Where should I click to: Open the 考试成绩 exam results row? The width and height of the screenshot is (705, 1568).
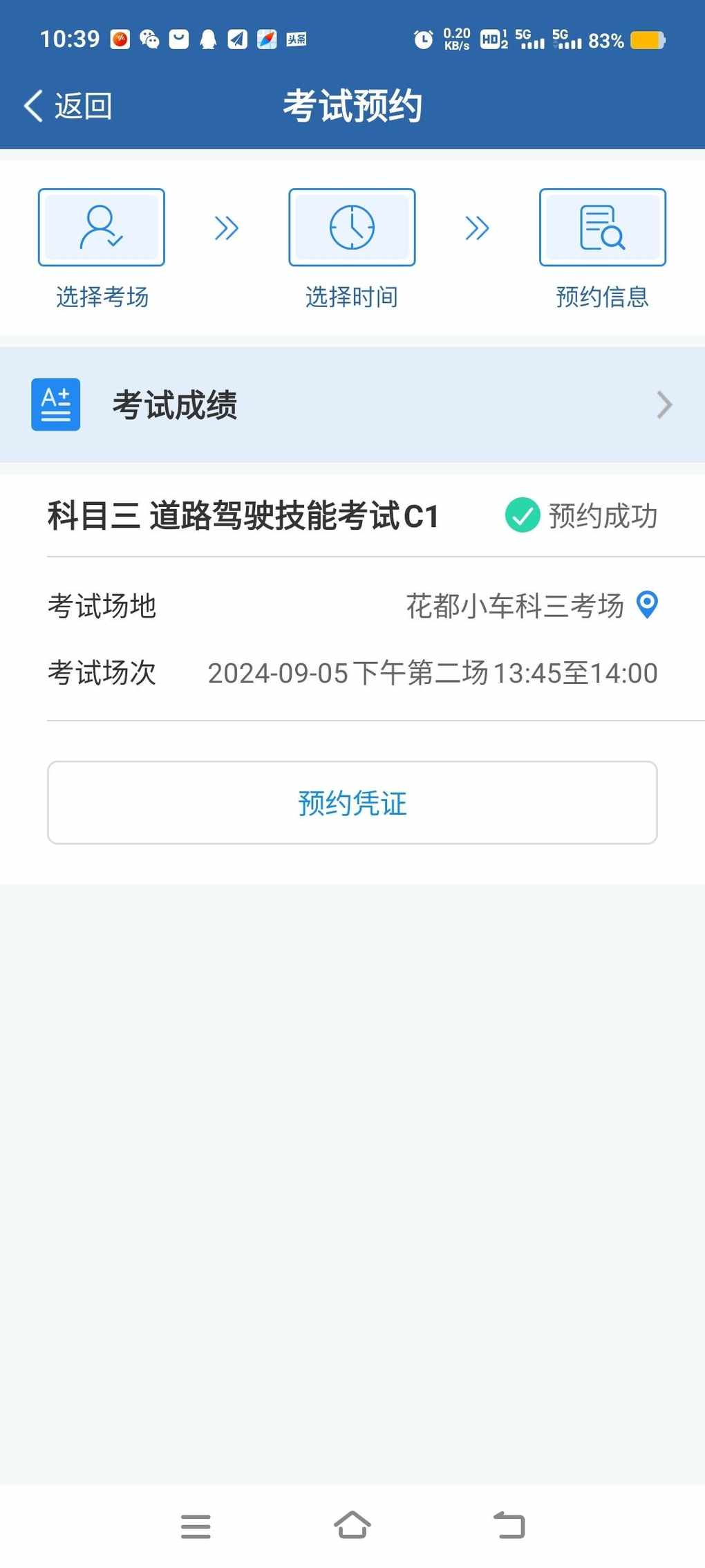[352, 405]
